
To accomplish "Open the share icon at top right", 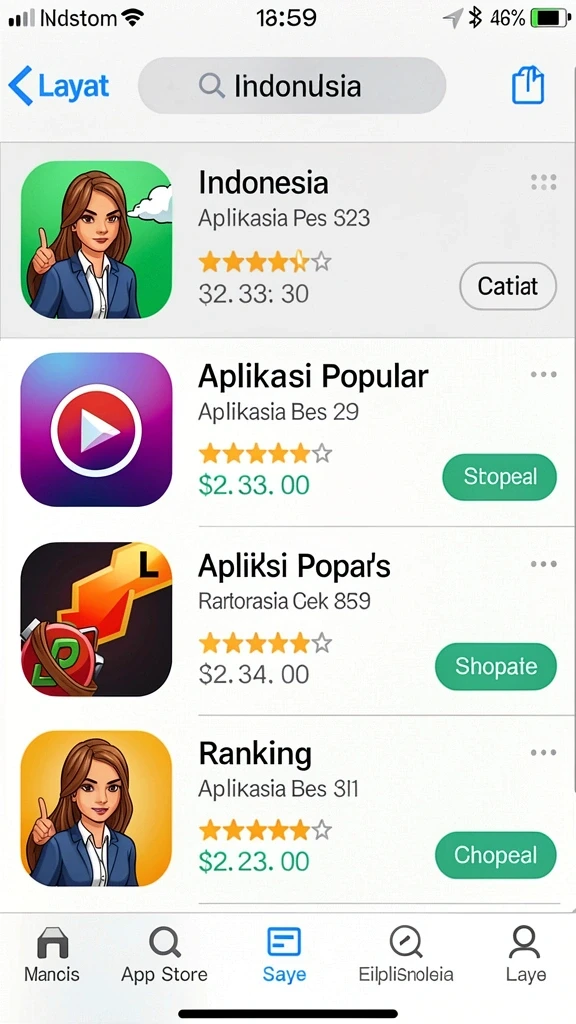I will [528, 85].
